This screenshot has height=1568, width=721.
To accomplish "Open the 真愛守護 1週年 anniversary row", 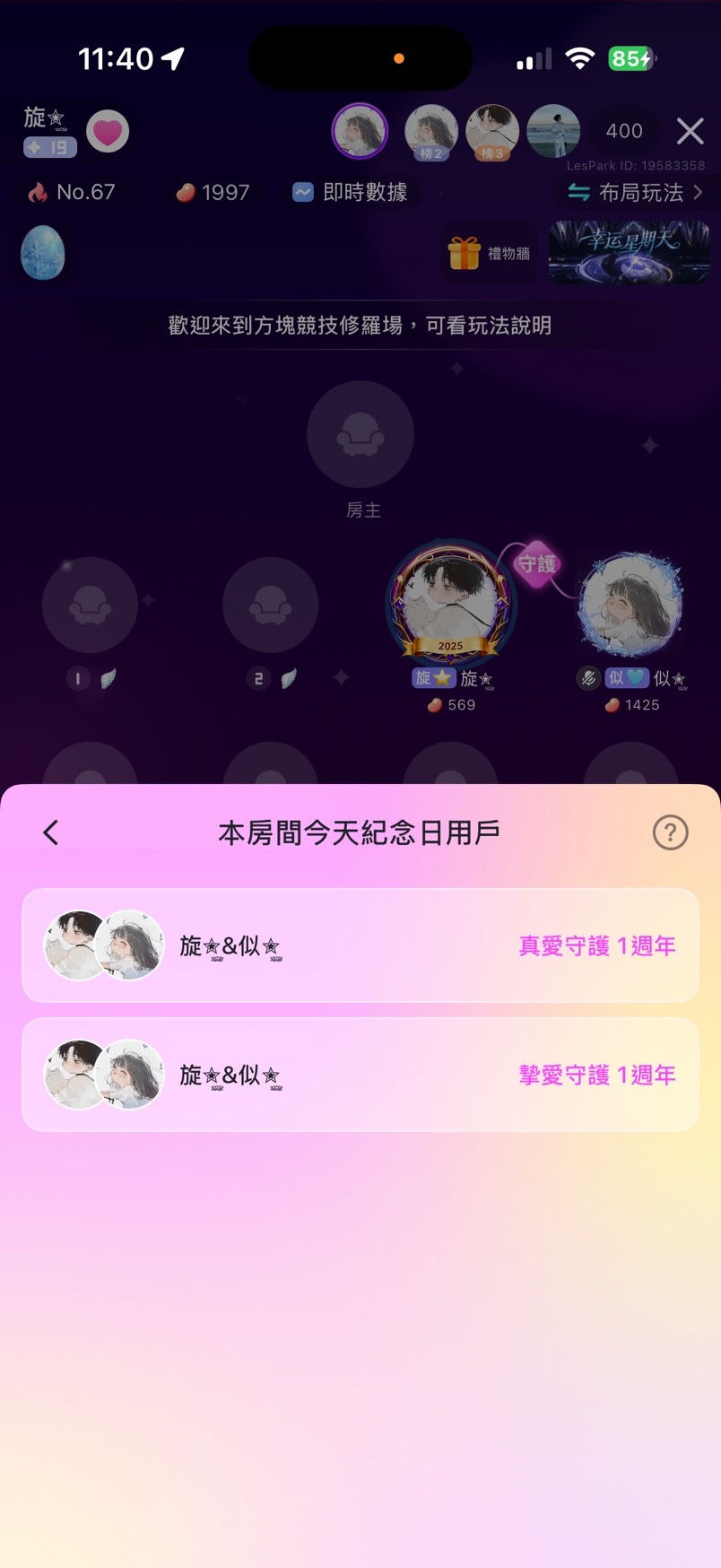I will pyautogui.click(x=360, y=945).
